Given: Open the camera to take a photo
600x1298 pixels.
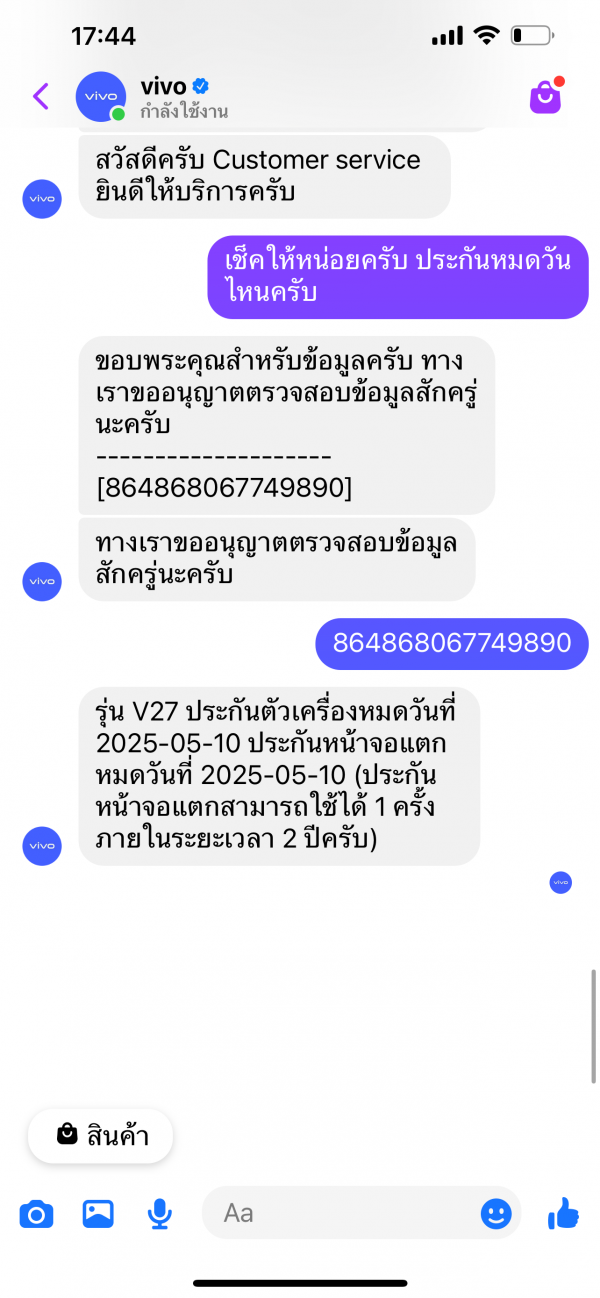Looking at the screenshot, I should click(x=37, y=1214).
